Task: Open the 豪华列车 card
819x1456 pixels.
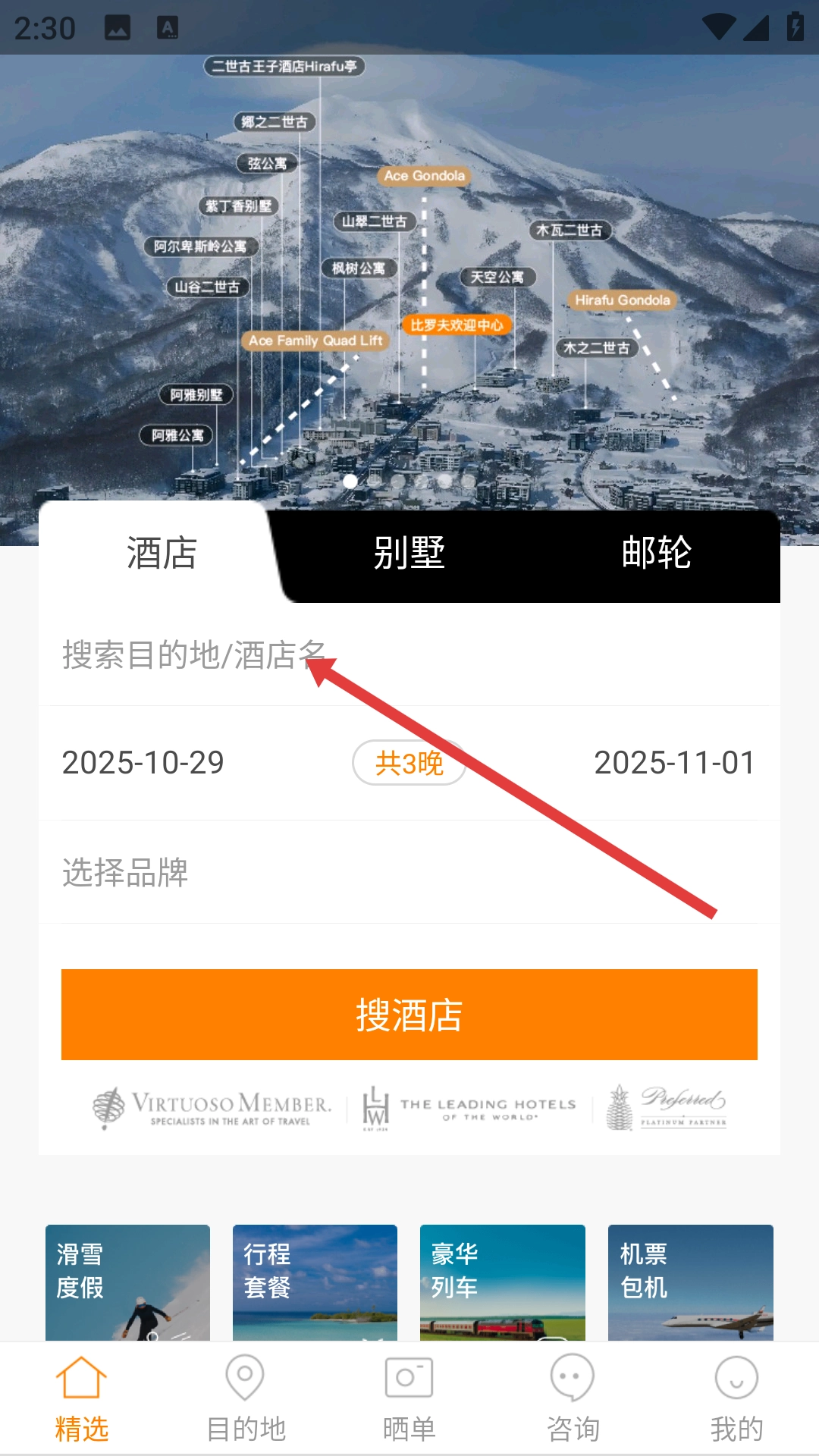Action: [502, 1282]
